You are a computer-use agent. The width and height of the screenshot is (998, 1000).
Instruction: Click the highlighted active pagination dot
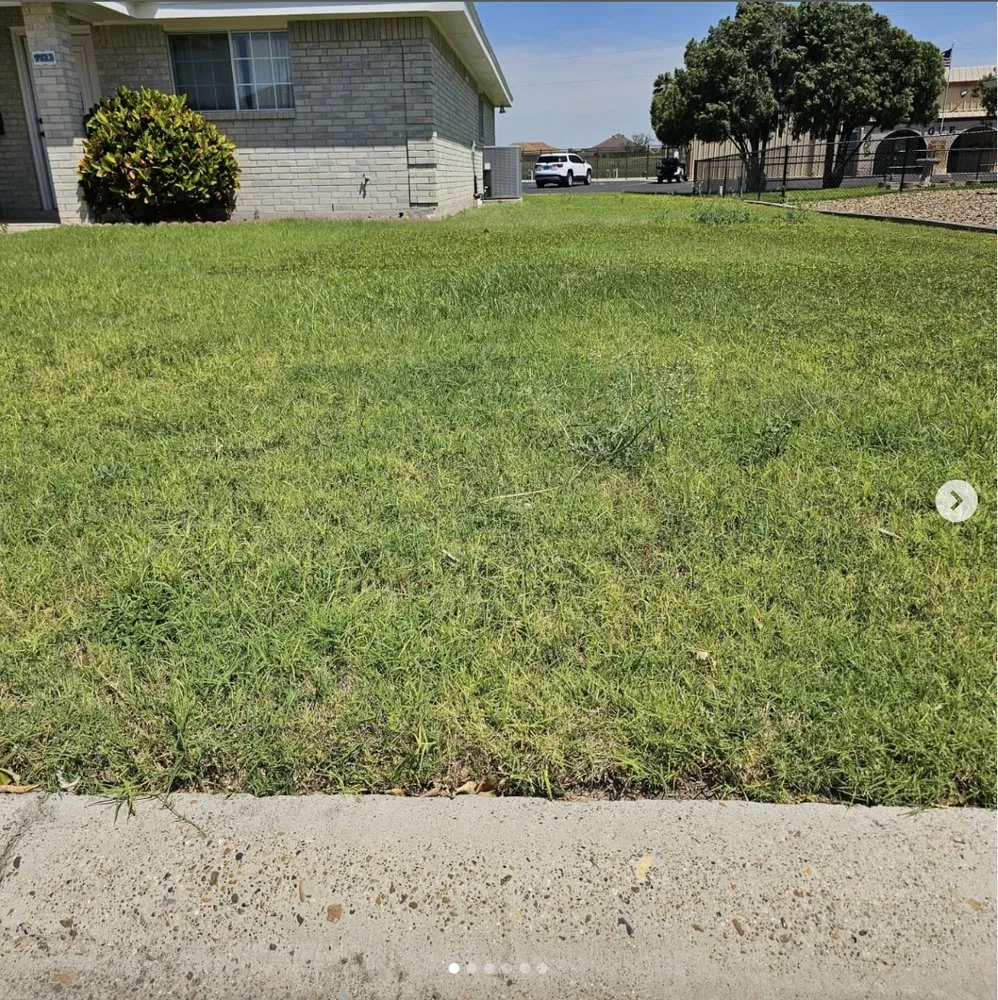point(454,968)
